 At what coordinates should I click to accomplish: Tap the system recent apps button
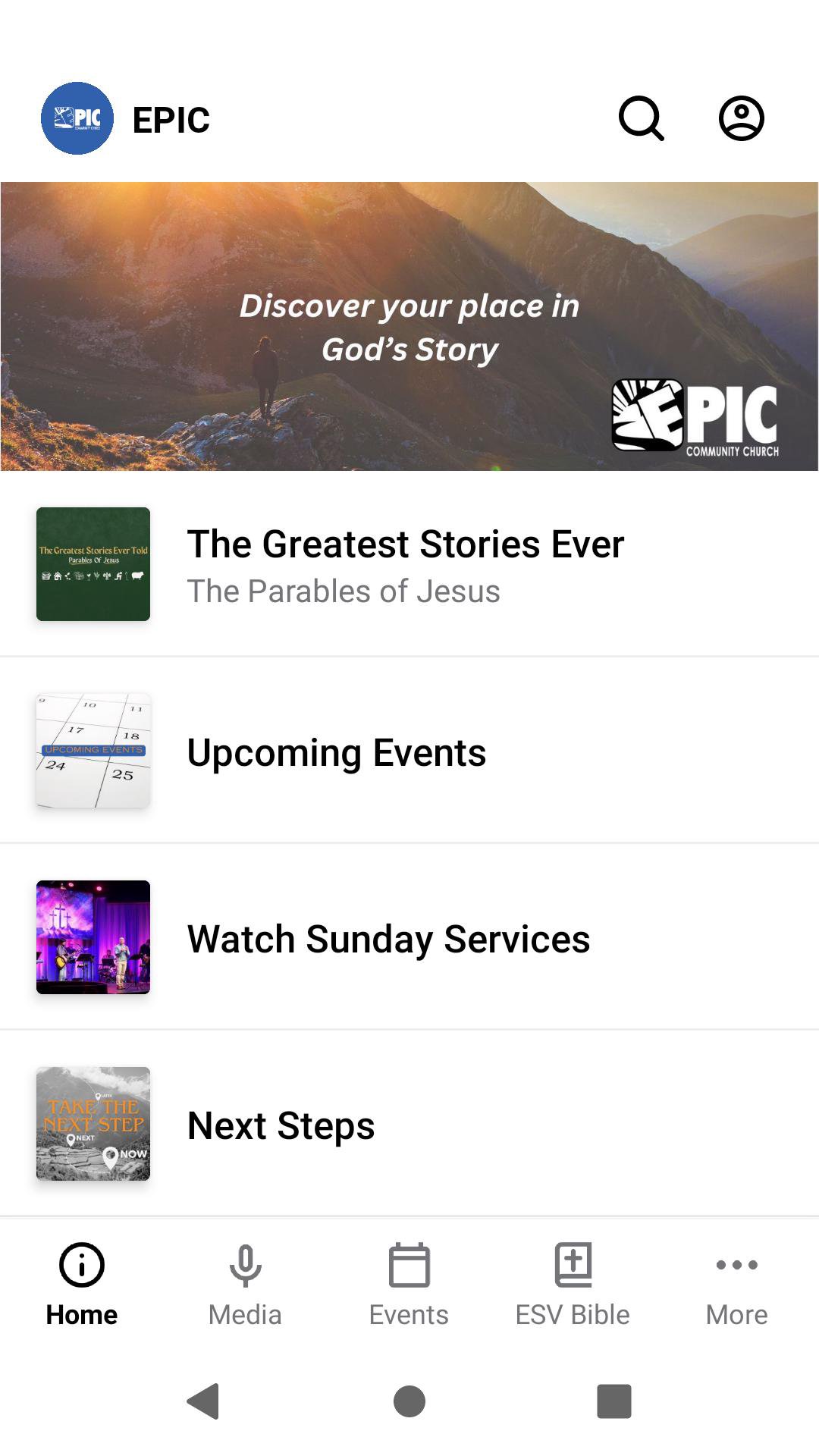pos(614,1401)
